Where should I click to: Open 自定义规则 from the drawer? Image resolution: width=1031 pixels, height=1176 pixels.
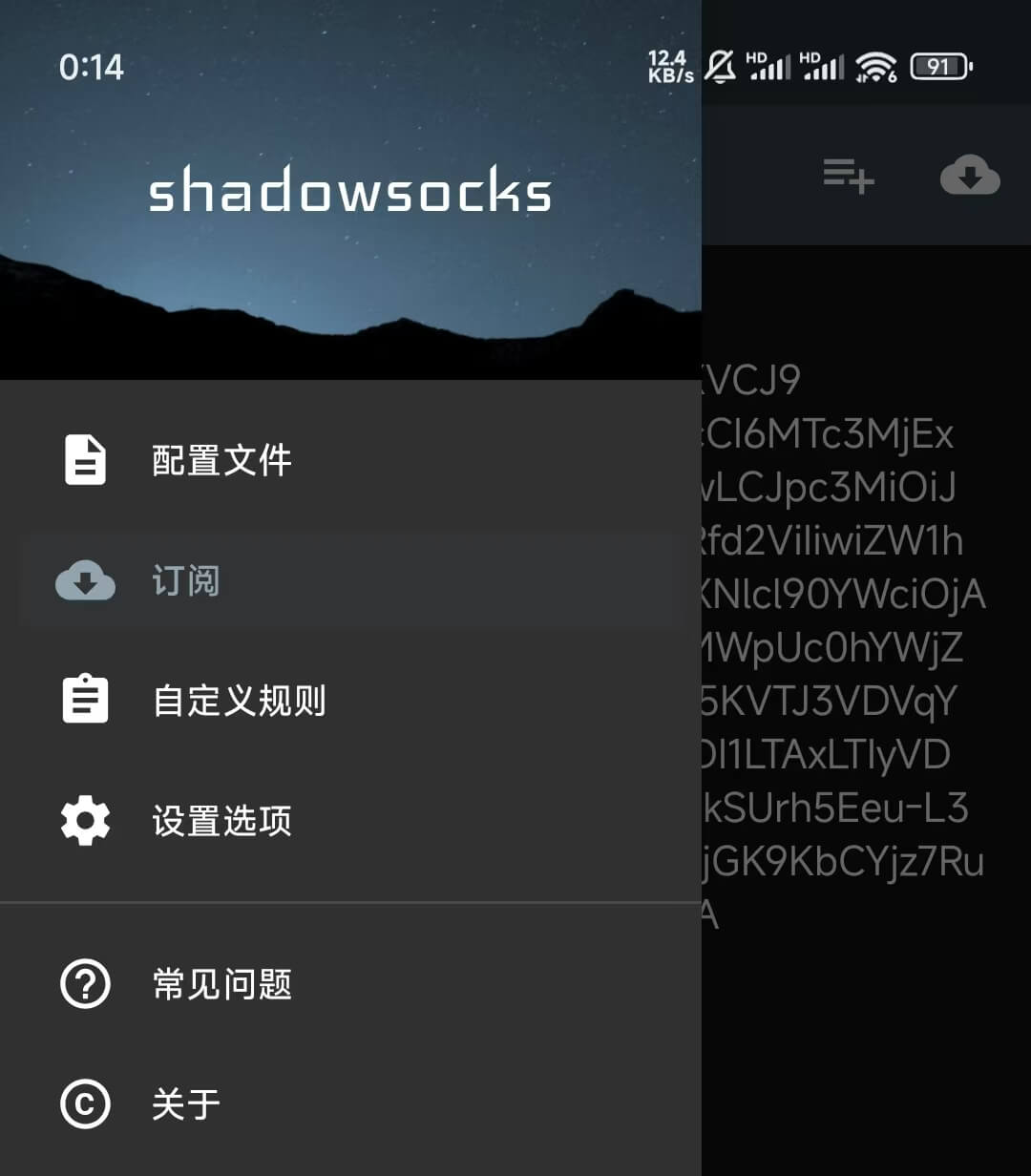coord(240,700)
